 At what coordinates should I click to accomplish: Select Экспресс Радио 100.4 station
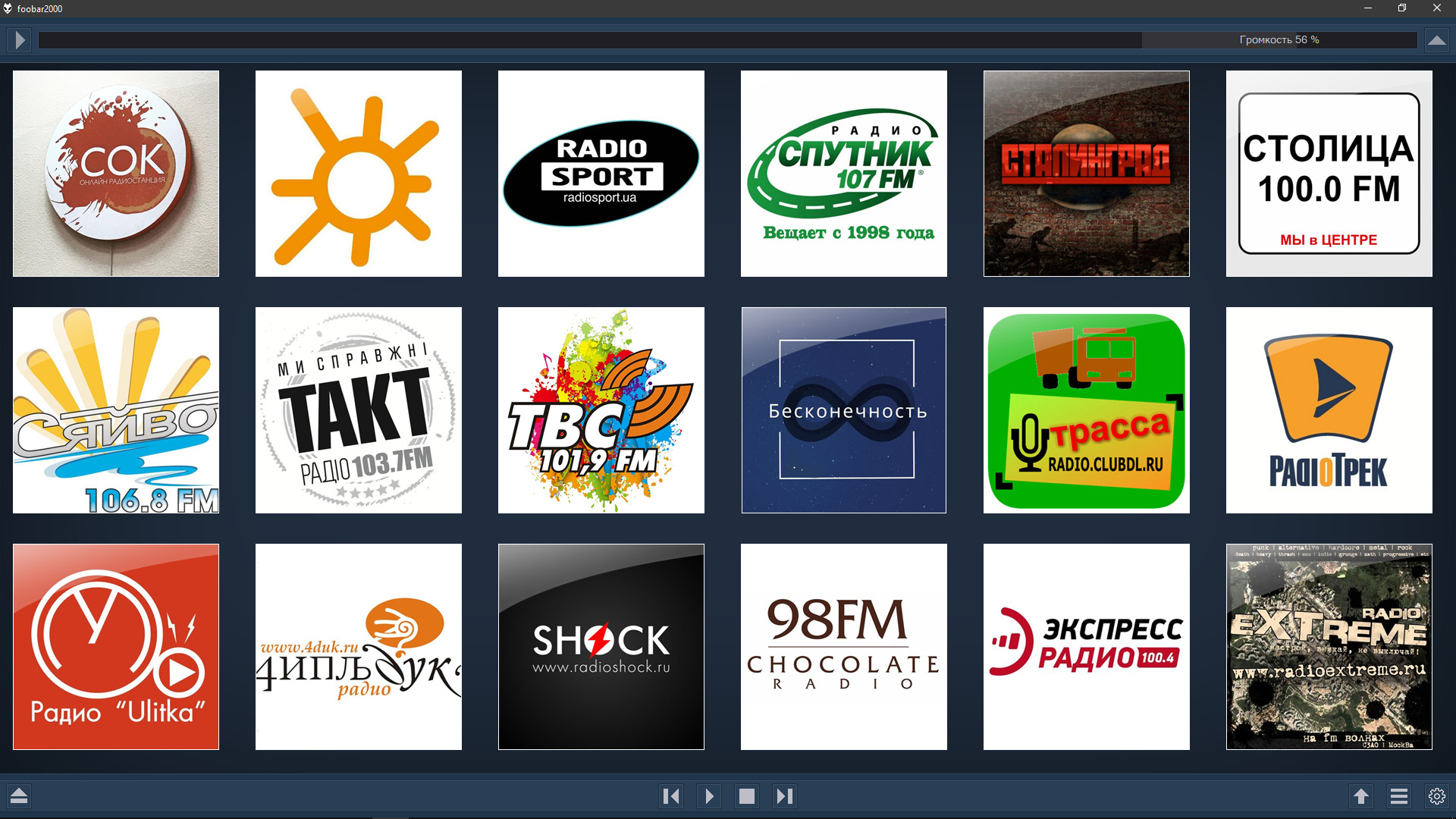point(1086,647)
